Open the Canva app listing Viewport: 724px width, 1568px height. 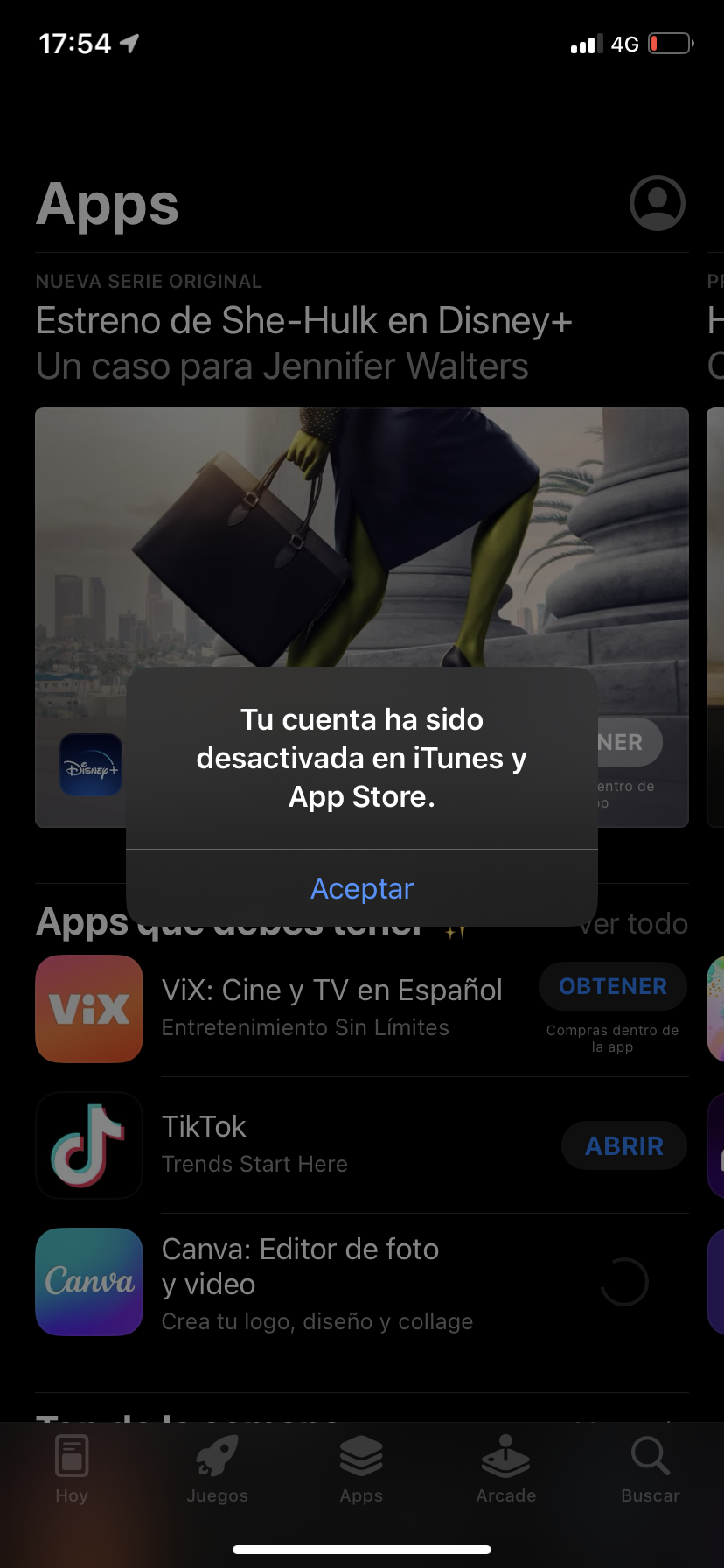tap(300, 1281)
